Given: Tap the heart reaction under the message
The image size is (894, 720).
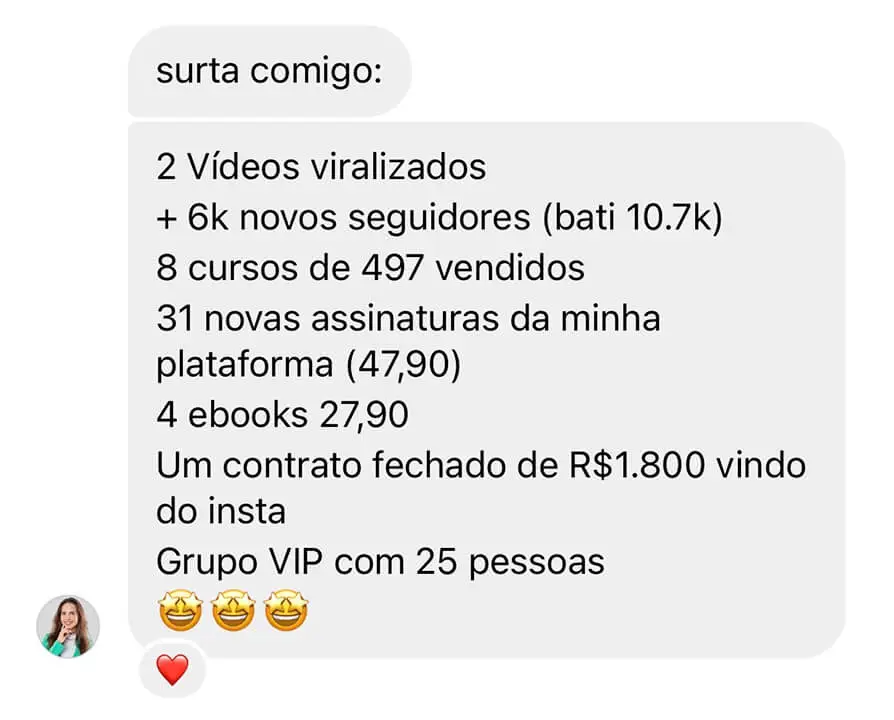Looking at the screenshot, I should point(172,669).
